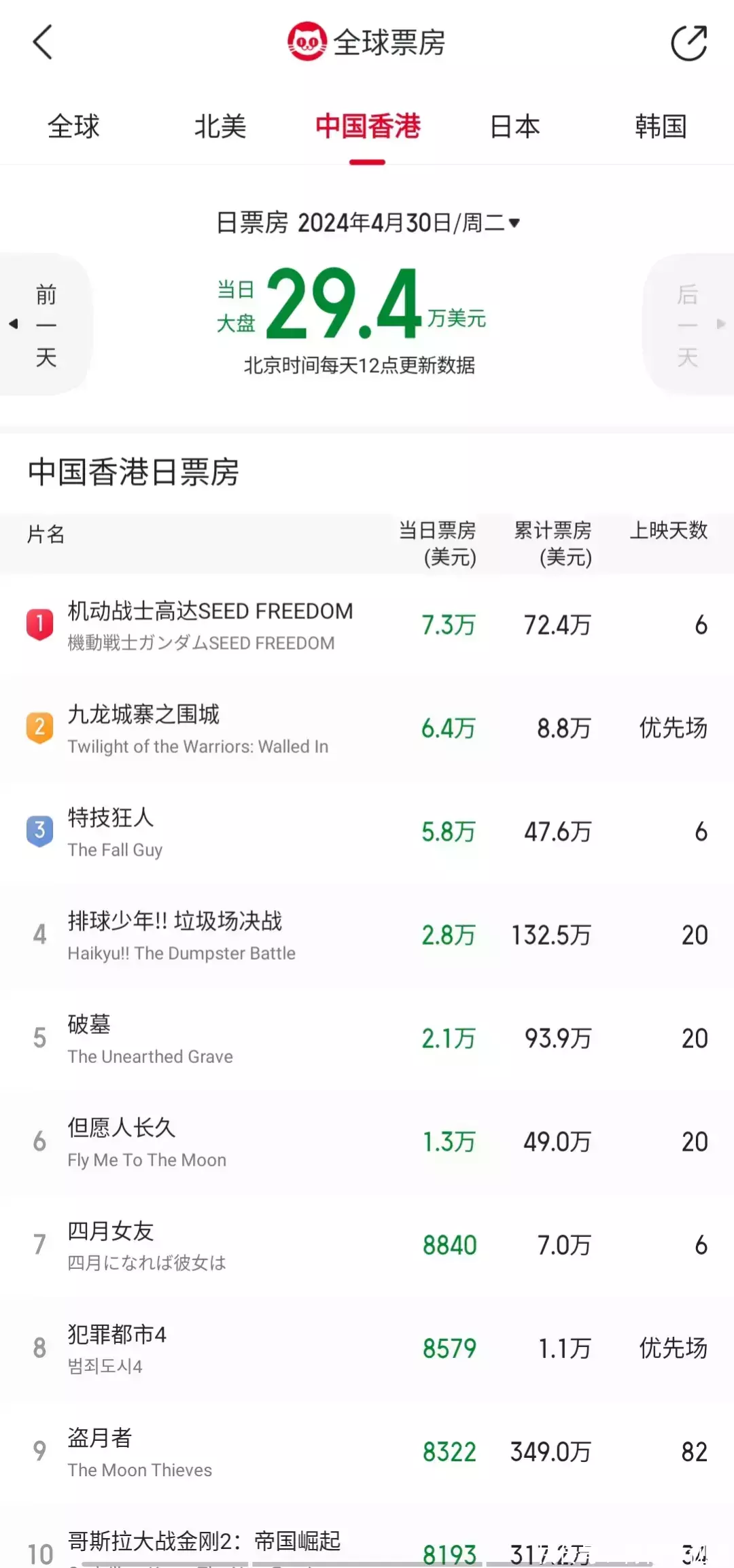Open 排球少年!! 垃圾场决战 entry
The image size is (734, 1568).
(x=181, y=935)
